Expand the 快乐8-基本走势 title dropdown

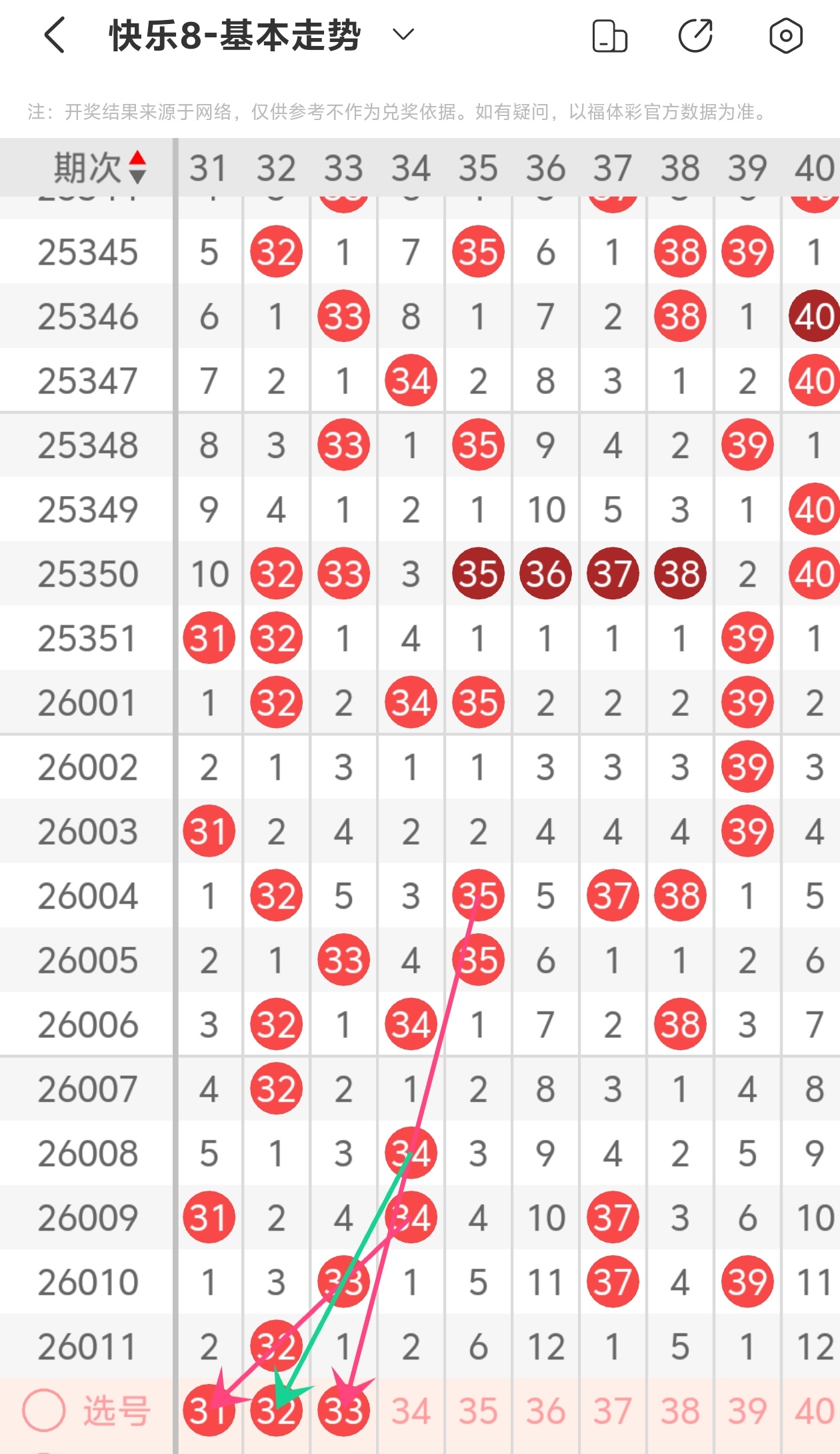pyautogui.click(x=403, y=34)
